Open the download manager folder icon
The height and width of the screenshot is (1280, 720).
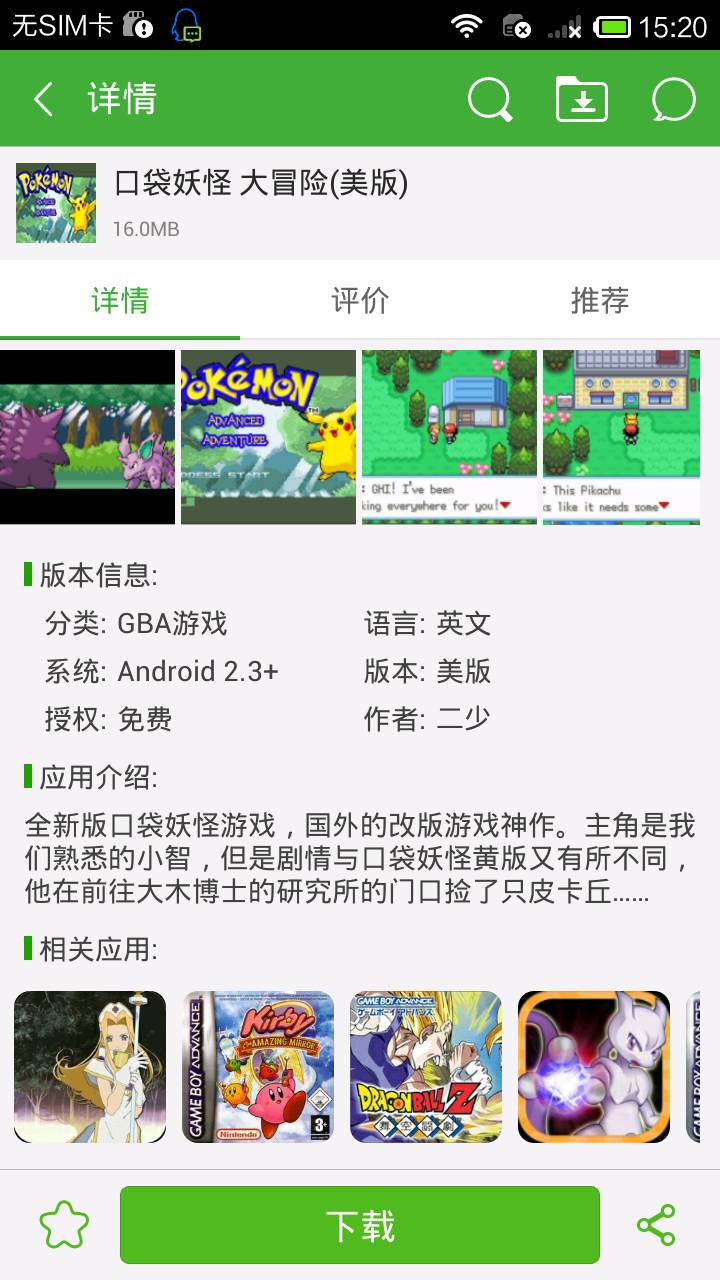582,99
